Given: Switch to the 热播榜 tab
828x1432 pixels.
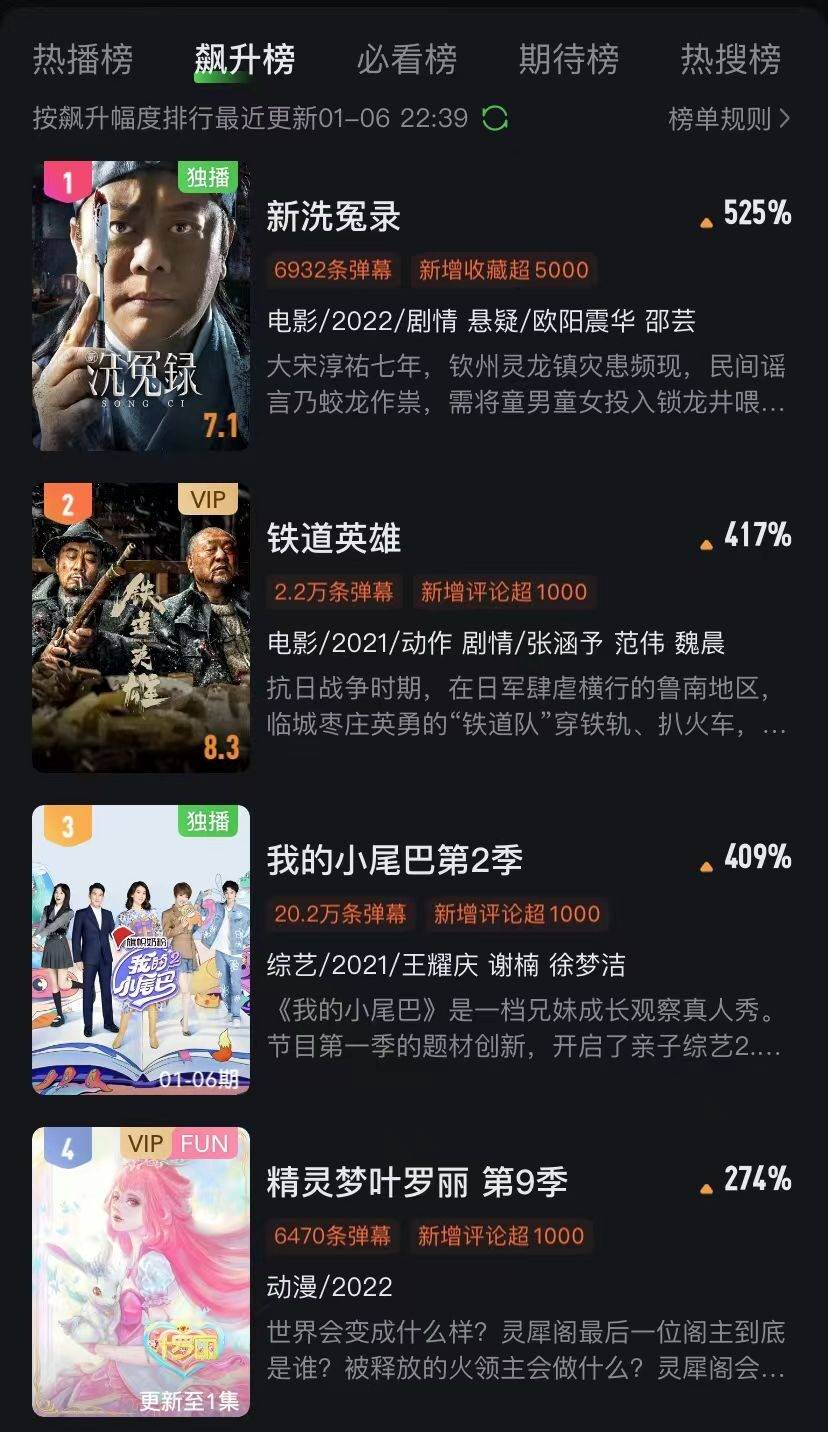Looking at the screenshot, I should tap(82, 60).
